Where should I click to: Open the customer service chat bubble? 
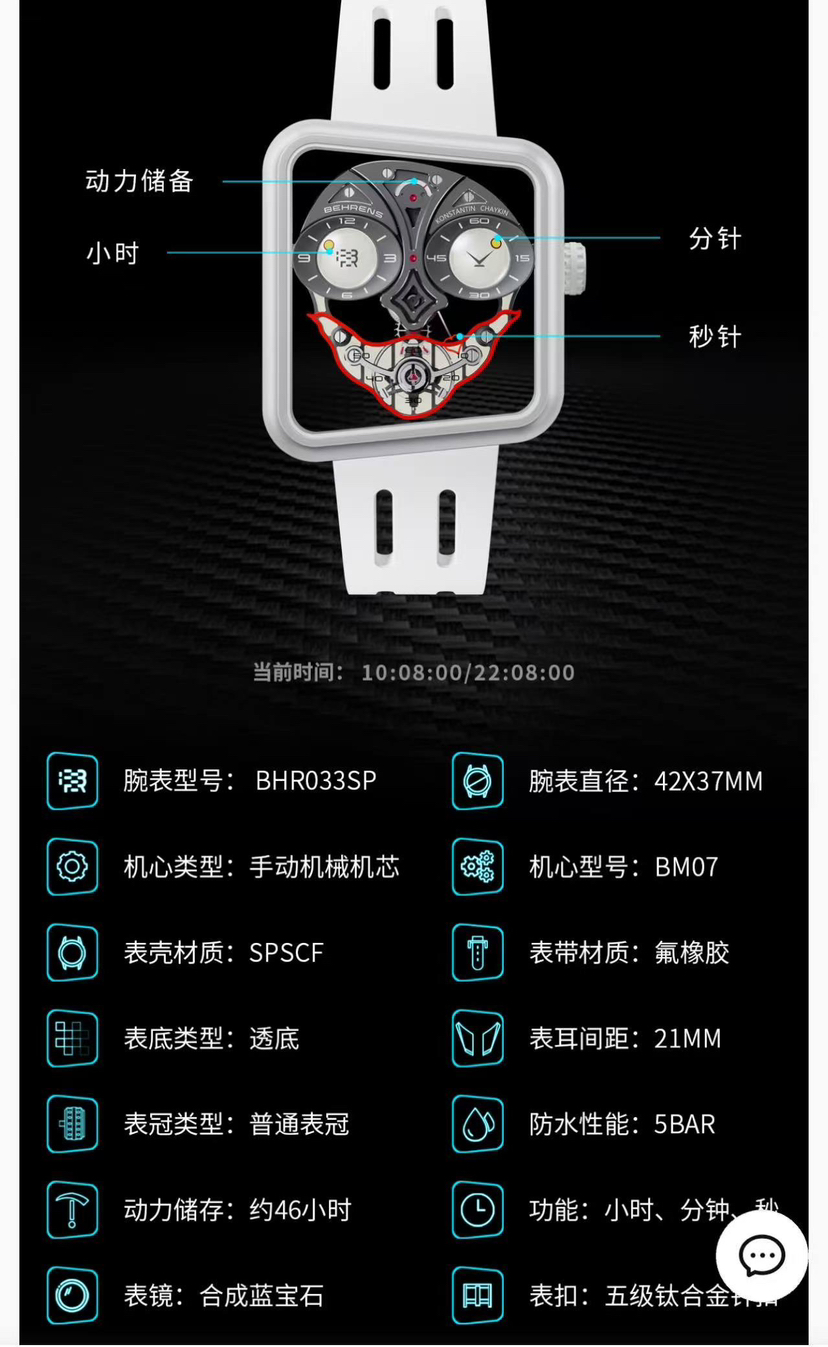pos(761,1256)
